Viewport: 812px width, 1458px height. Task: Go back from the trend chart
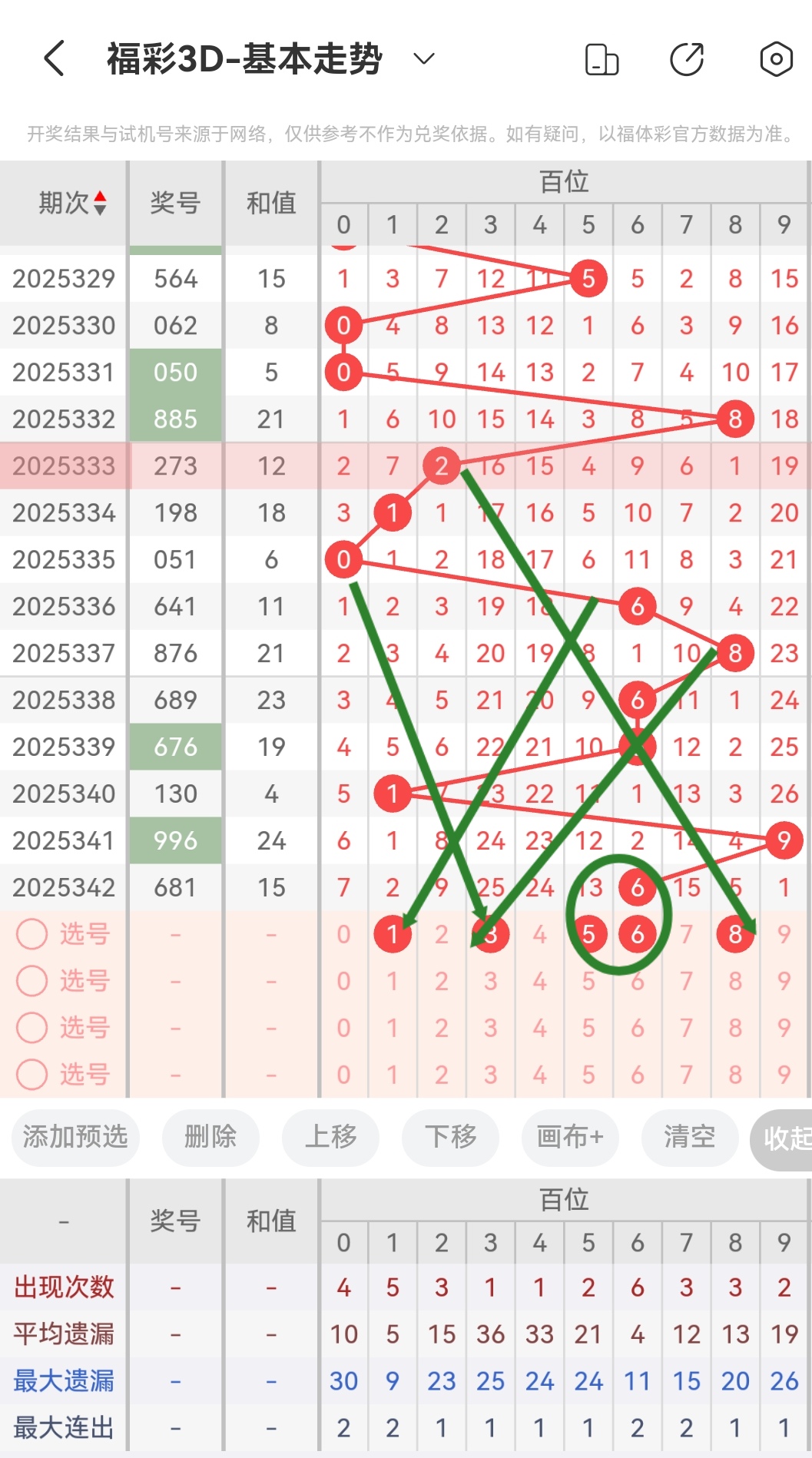55,59
